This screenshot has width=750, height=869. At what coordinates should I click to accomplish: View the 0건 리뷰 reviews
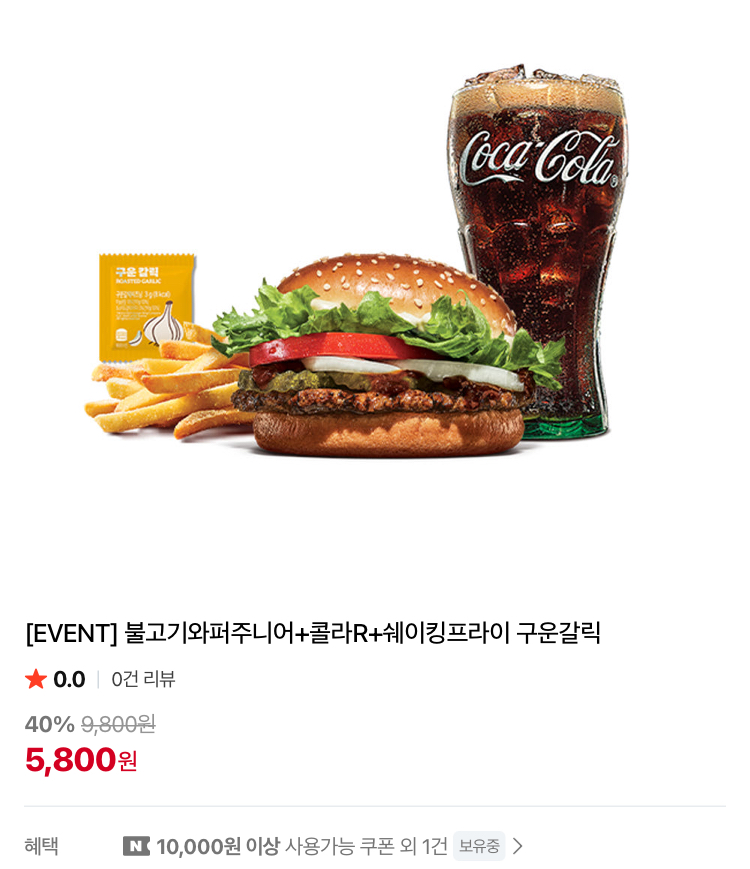point(143,680)
